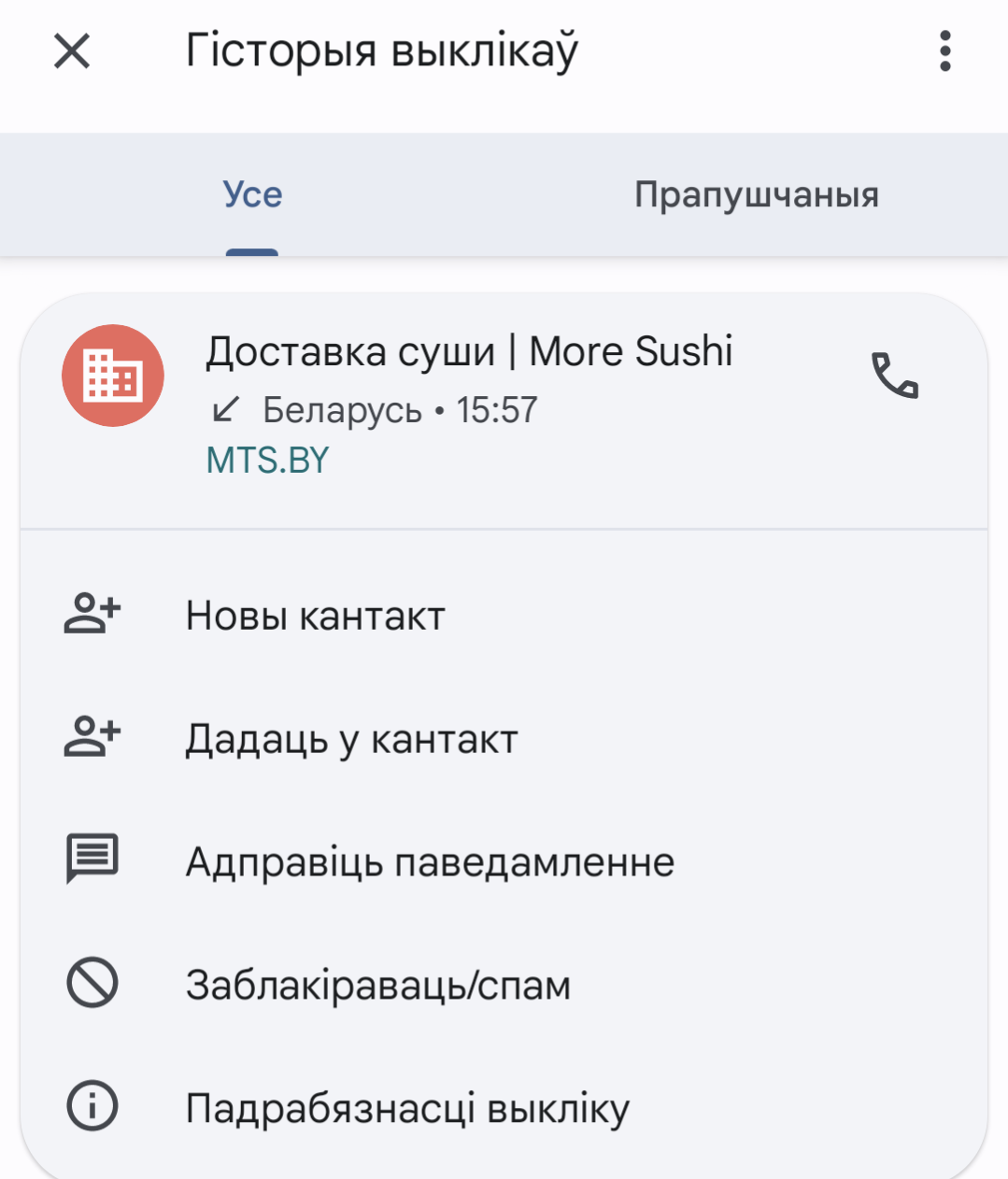Open the three-dot overflow menu
The height and width of the screenshot is (1179, 1008).
coord(944,51)
